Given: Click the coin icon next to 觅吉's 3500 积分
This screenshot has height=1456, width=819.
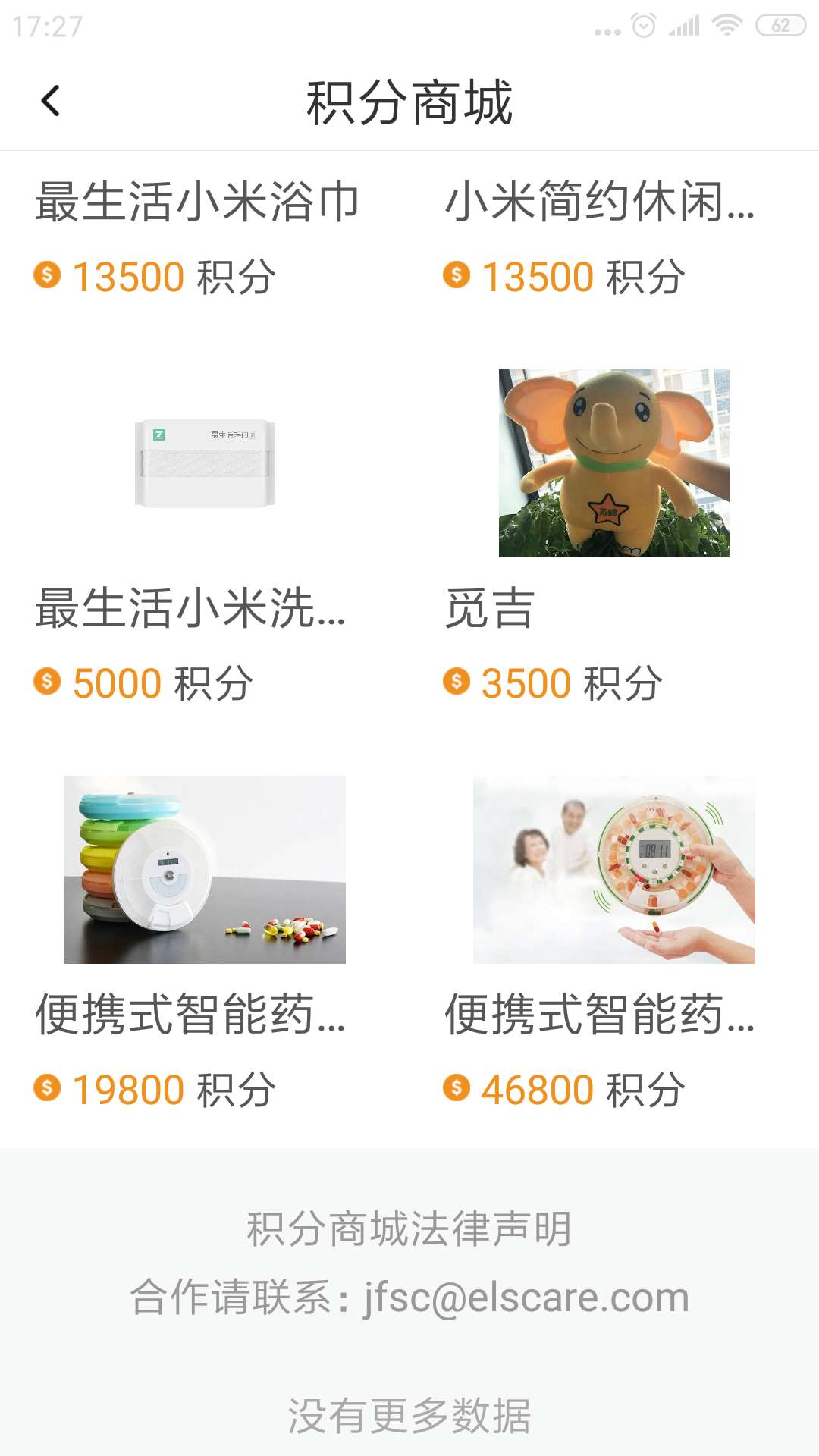Looking at the screenshot, I should coord(457,682).
